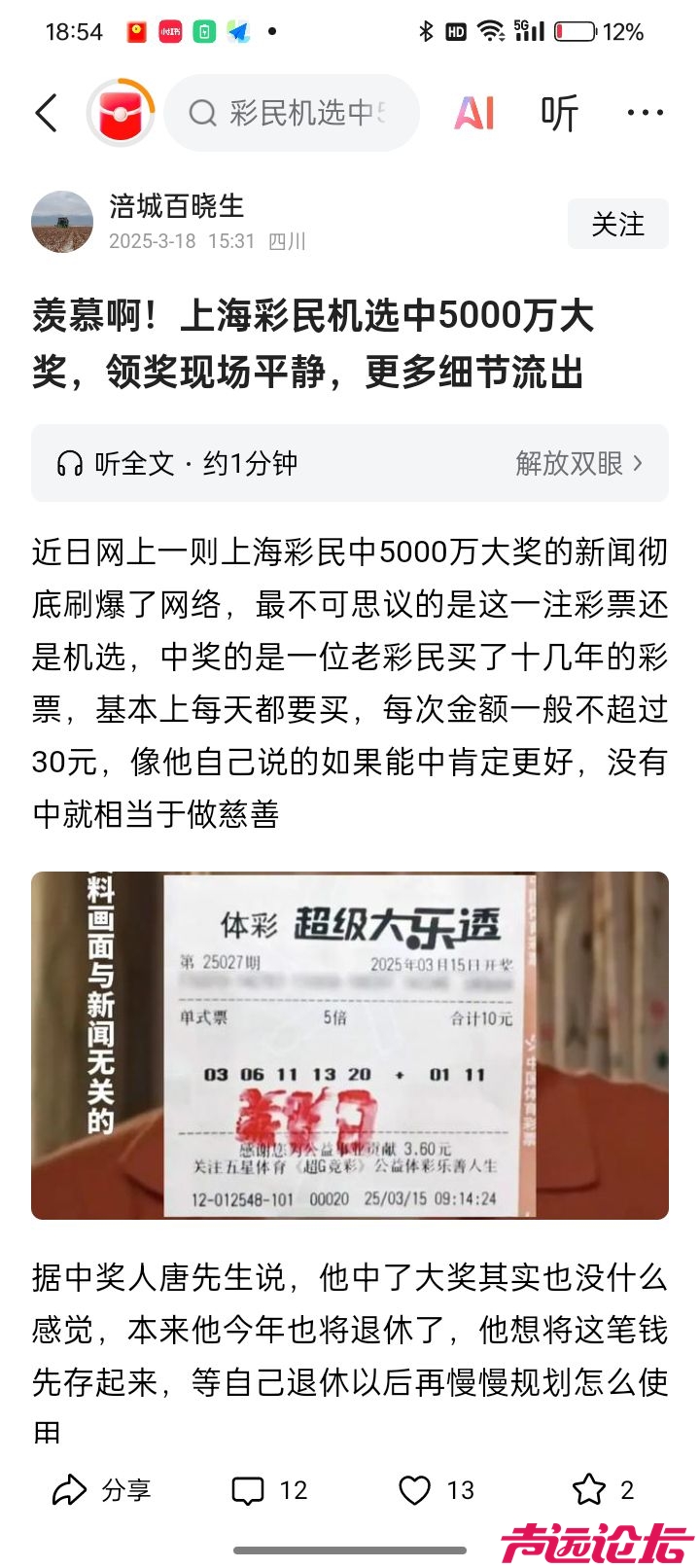Image resolution: width=700 pixels, height=1568 pixels.
Task: Add the article to favorites
Action: 603,1490
